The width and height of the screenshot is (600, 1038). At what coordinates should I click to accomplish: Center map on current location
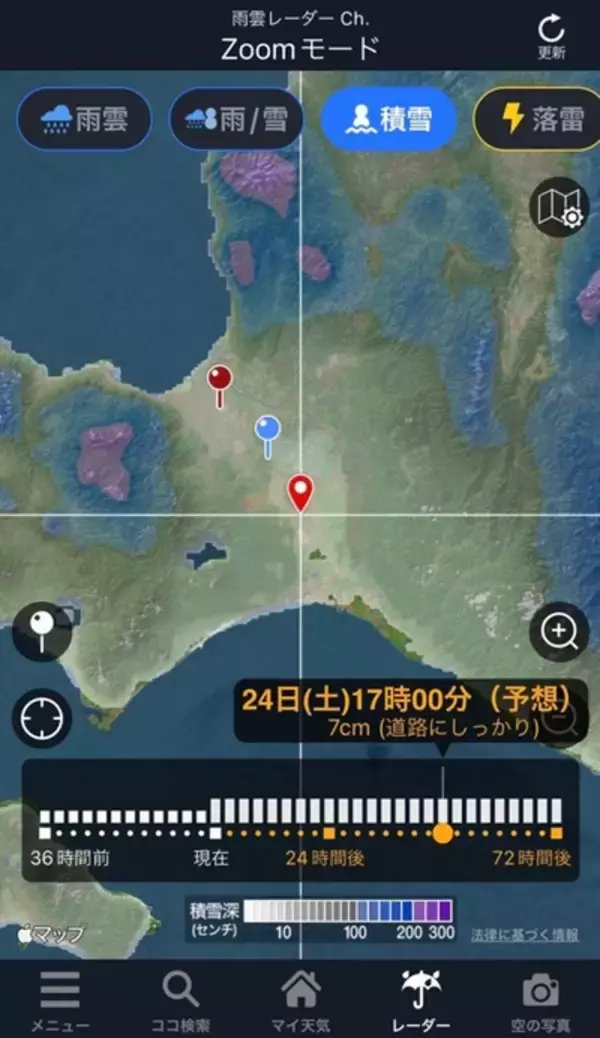[41, 718]
